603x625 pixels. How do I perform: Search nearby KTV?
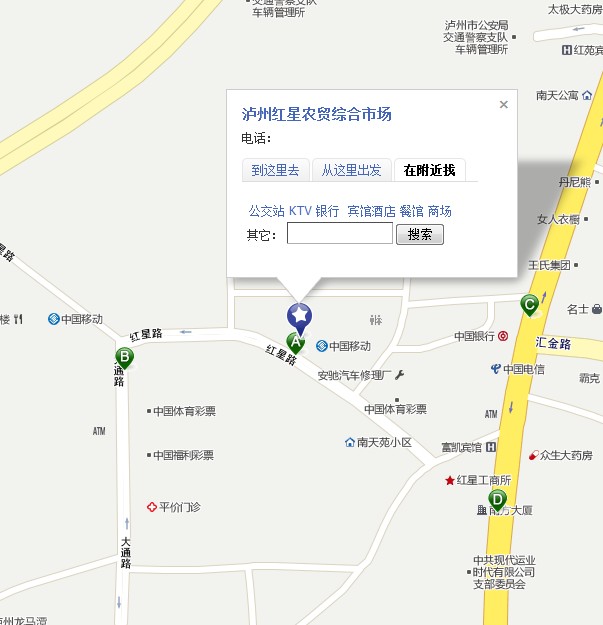pyautogui.click(x=300, y=211)
